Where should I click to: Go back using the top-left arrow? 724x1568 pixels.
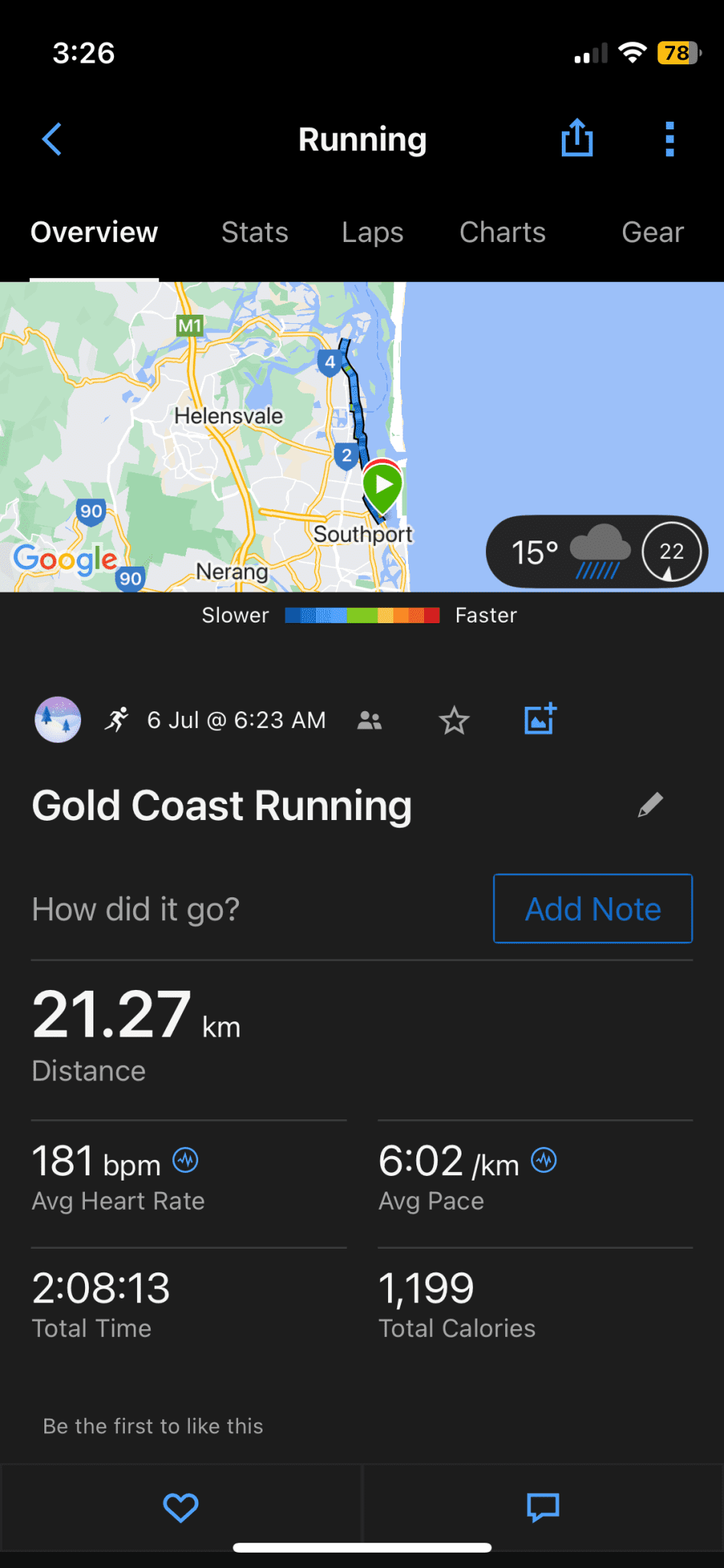51,139
